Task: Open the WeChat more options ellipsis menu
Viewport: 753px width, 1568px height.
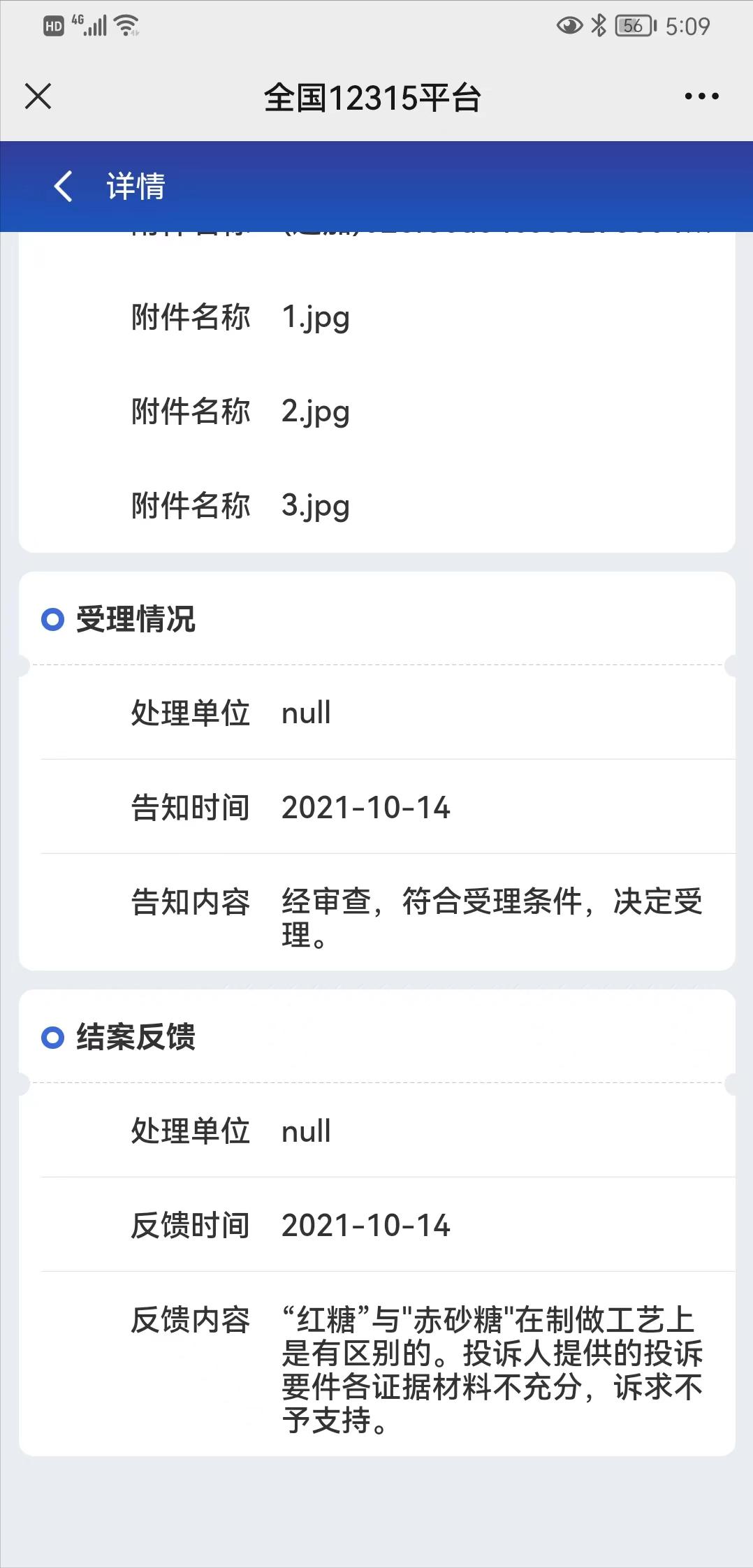Action: 701,97
